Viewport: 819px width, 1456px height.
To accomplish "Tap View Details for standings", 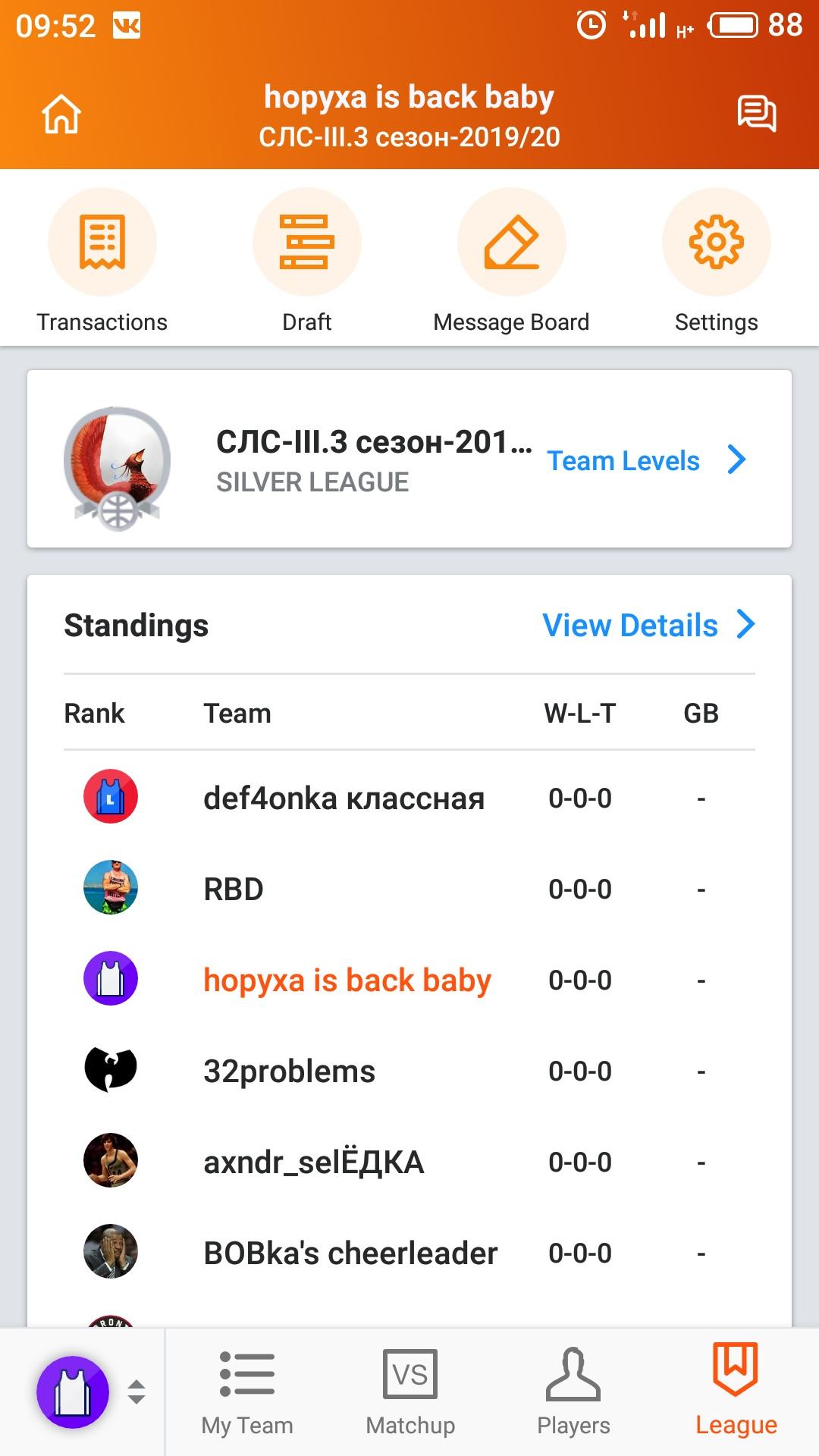I will [x=649, y=626].
